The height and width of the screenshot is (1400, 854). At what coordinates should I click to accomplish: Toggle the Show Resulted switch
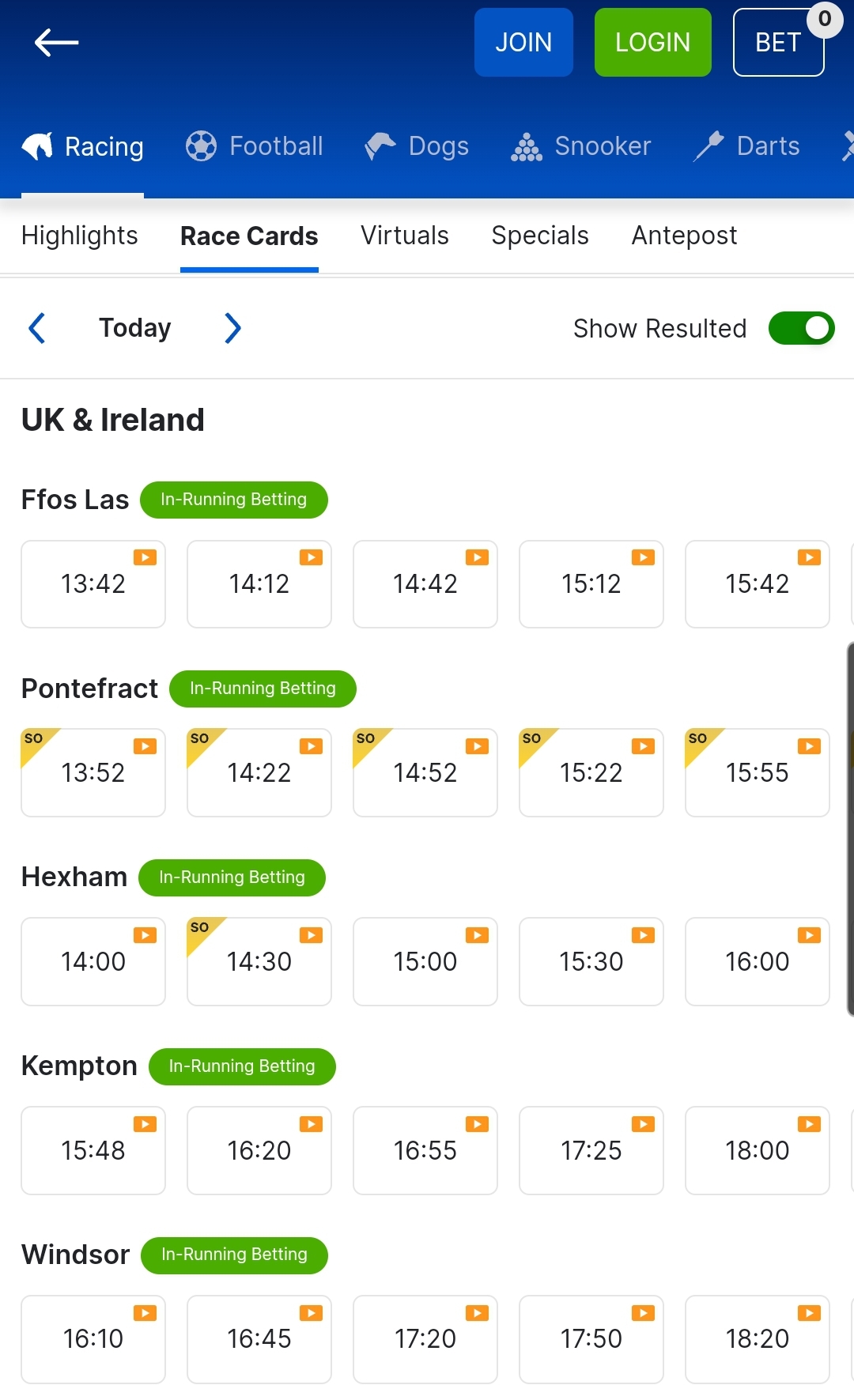coord(802,328)
